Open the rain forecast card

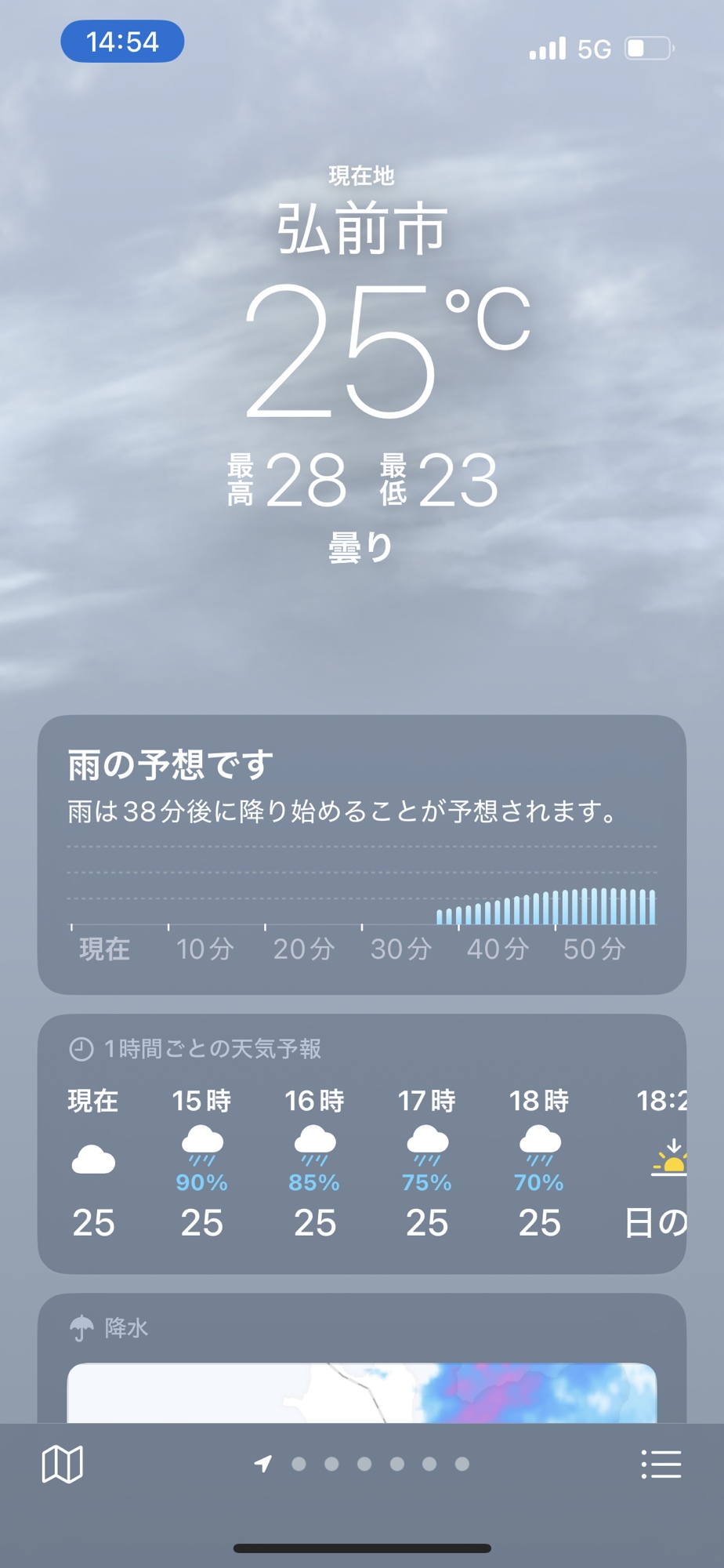point(361,854)
